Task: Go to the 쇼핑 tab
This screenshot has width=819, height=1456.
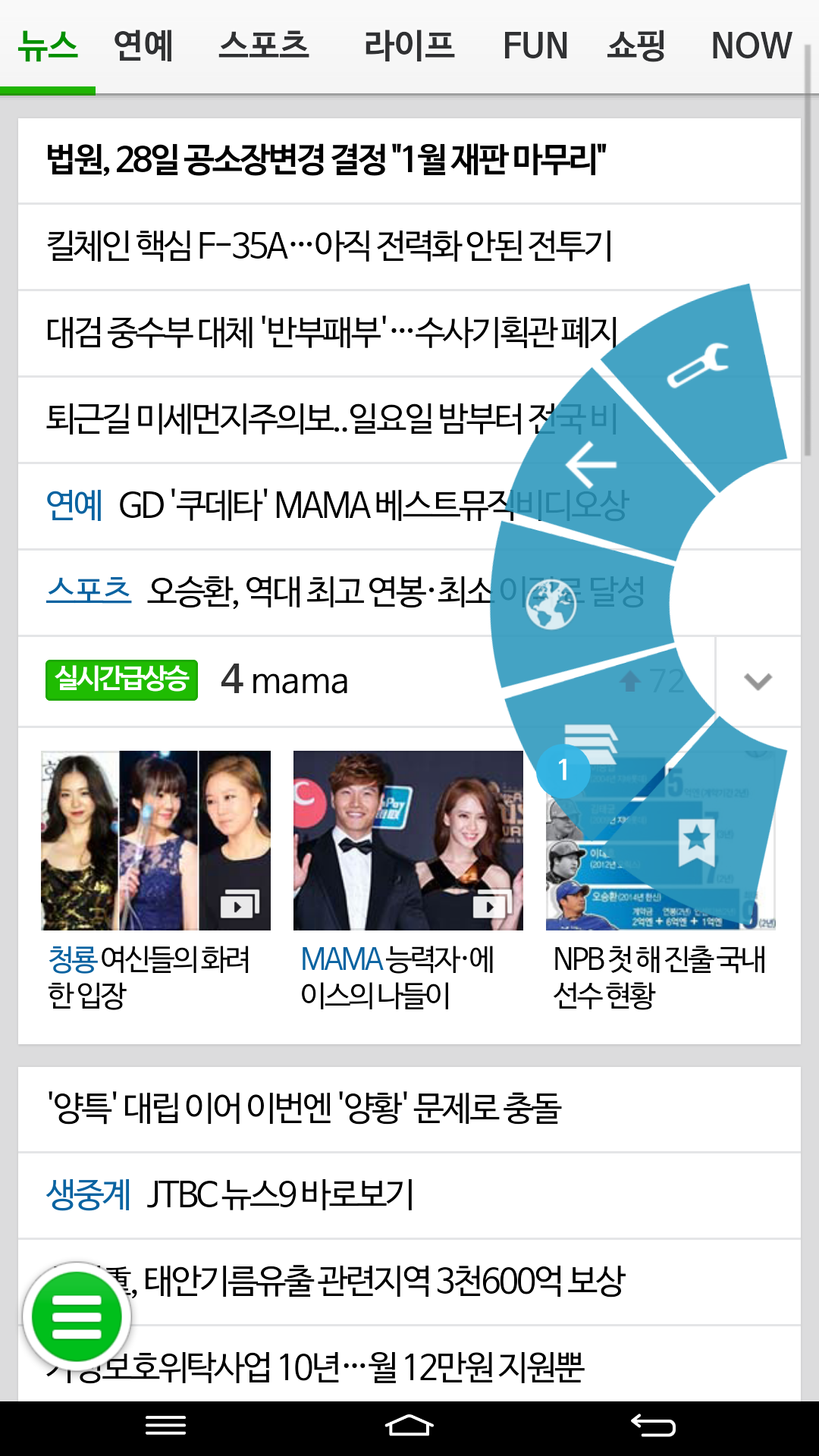Action: (636, 45)
